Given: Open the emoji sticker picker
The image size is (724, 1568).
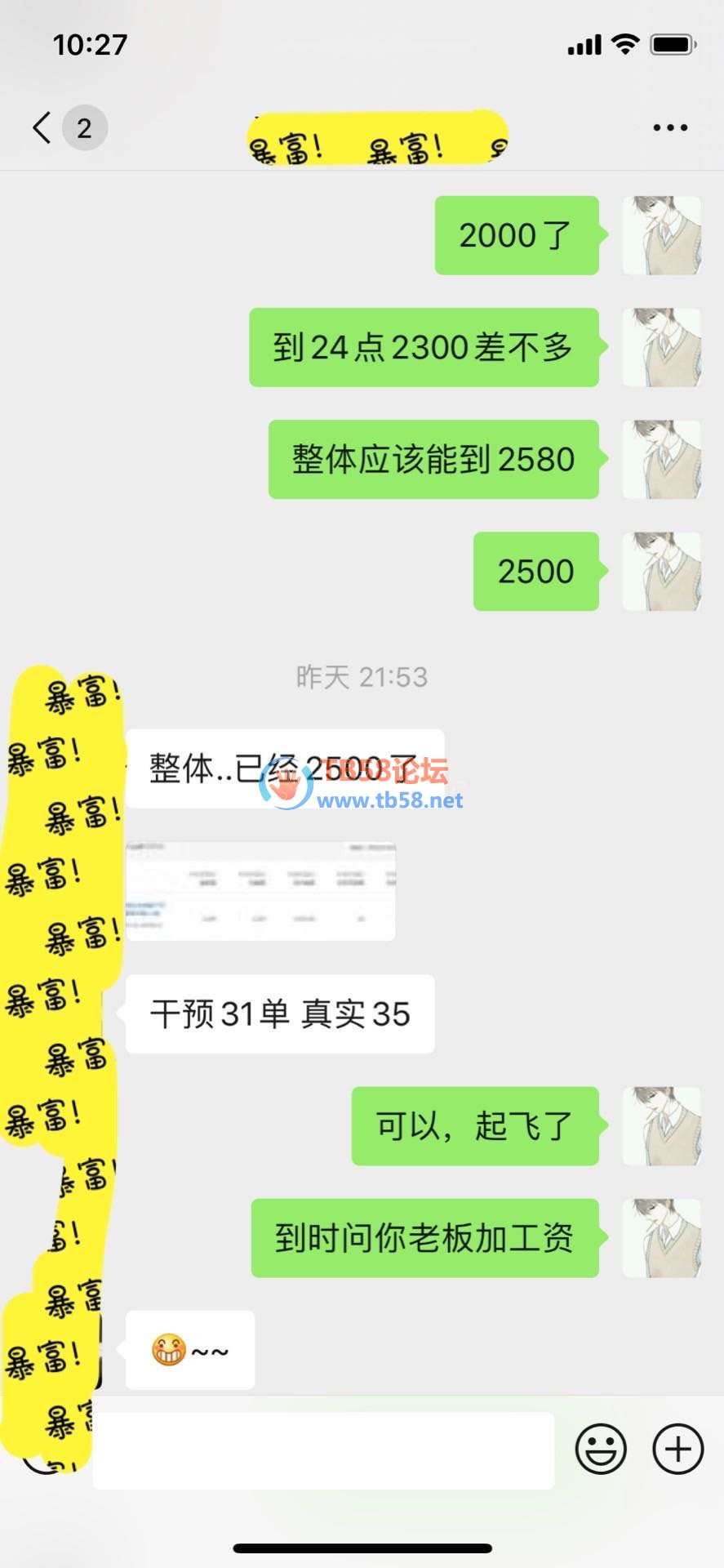Looking at the screenshot, I should pyautogui.click(x=601, y=1450).
